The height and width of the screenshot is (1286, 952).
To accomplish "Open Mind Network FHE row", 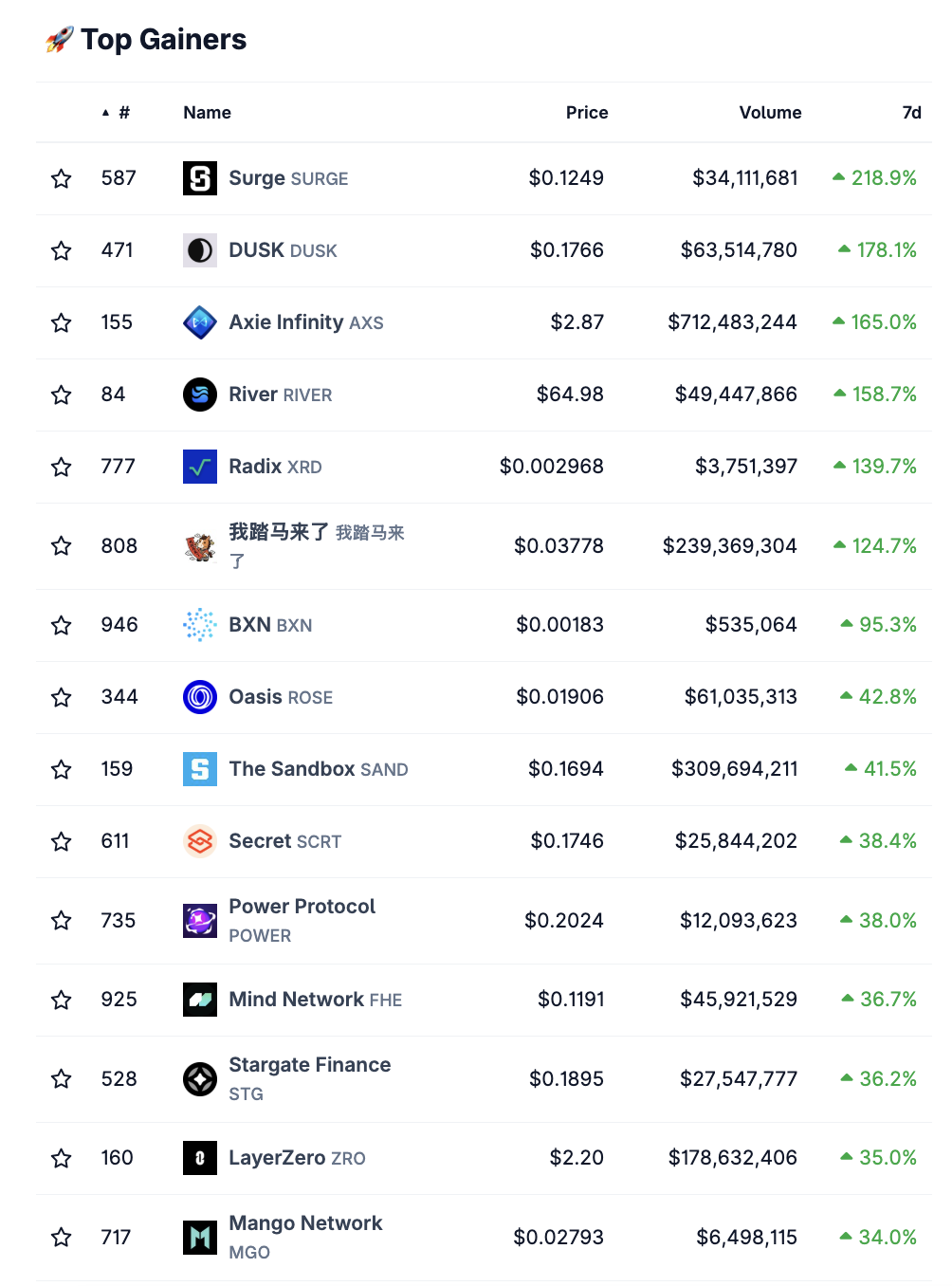I will click(315, 1000).
